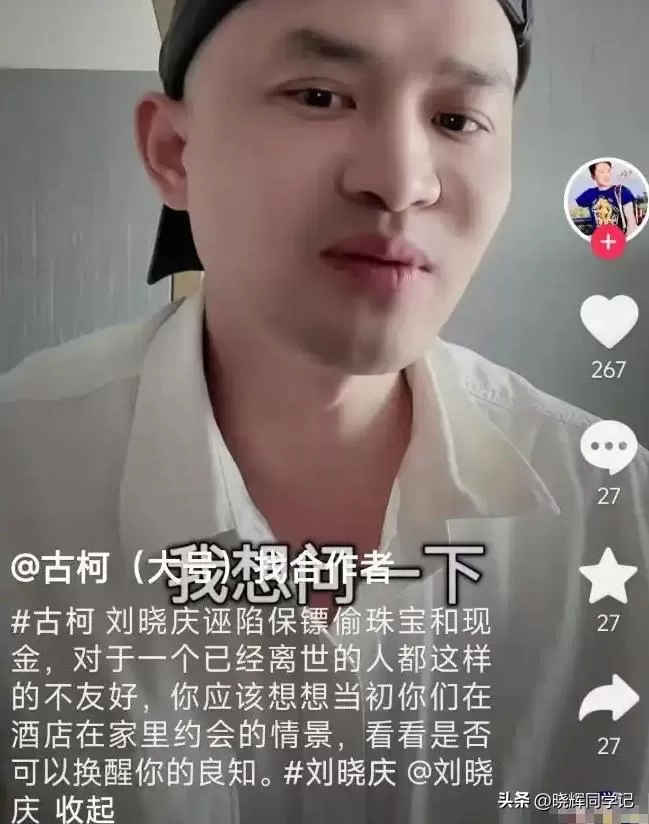
Task: Follow the creator with the plus badge
Action: click(608, 243)
